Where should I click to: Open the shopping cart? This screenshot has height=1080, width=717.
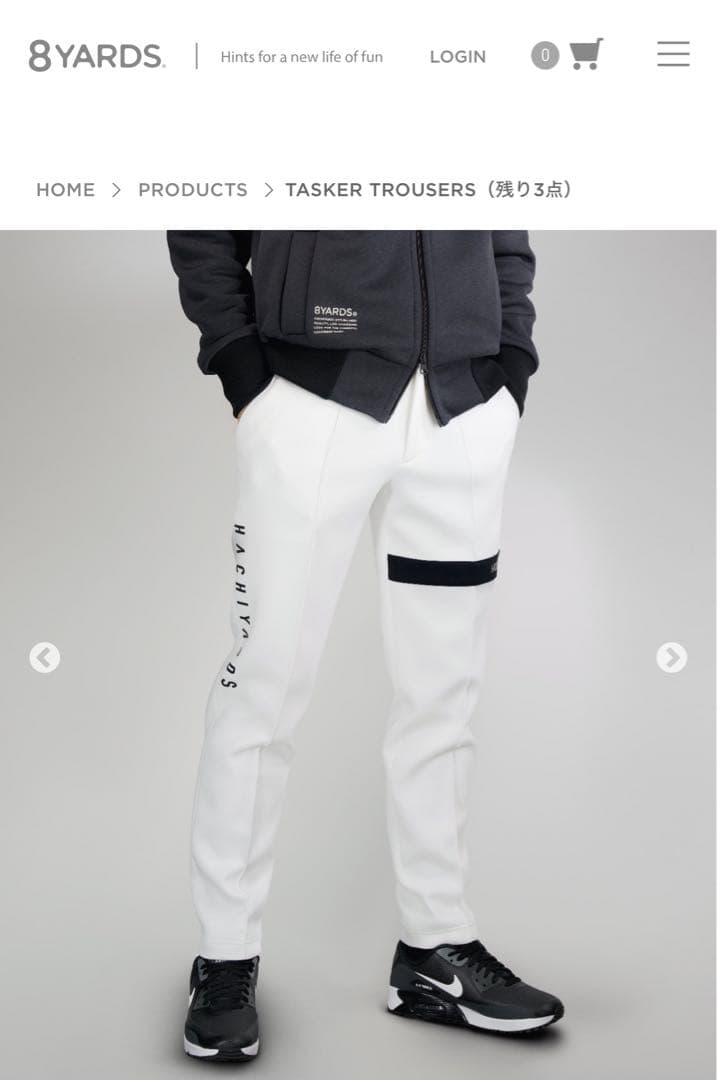pos(586,54)
